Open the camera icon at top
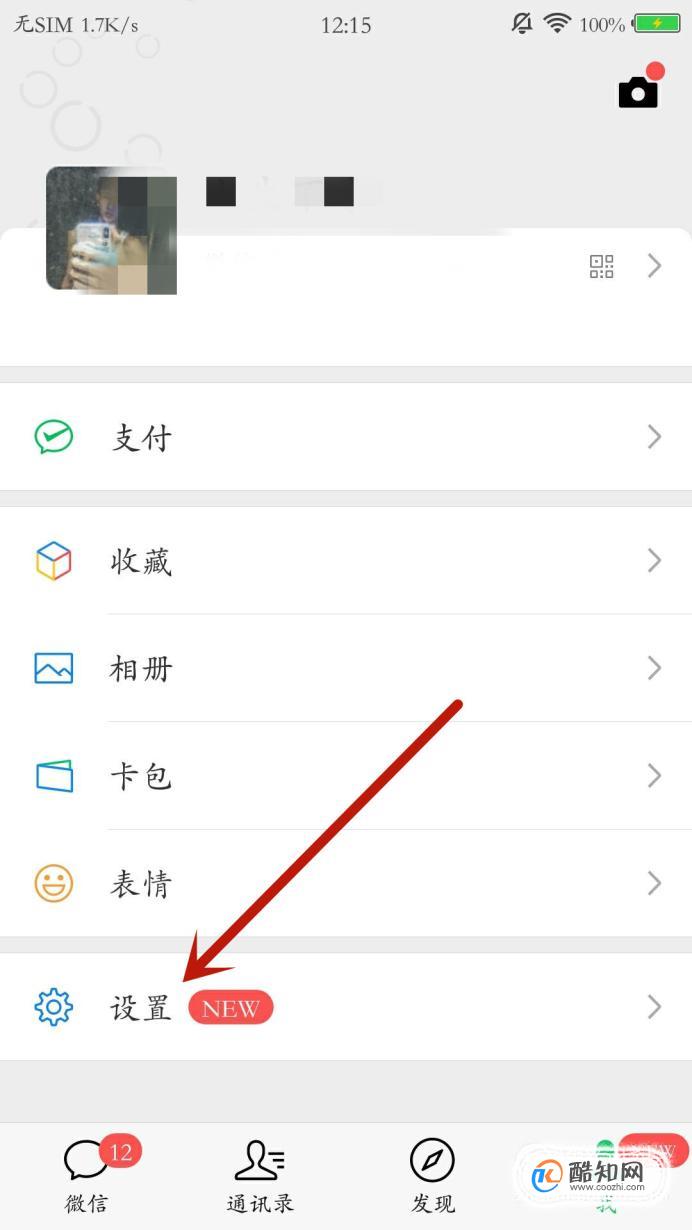This screenshot has width=692, height=1230. click(x=638, y=92)
